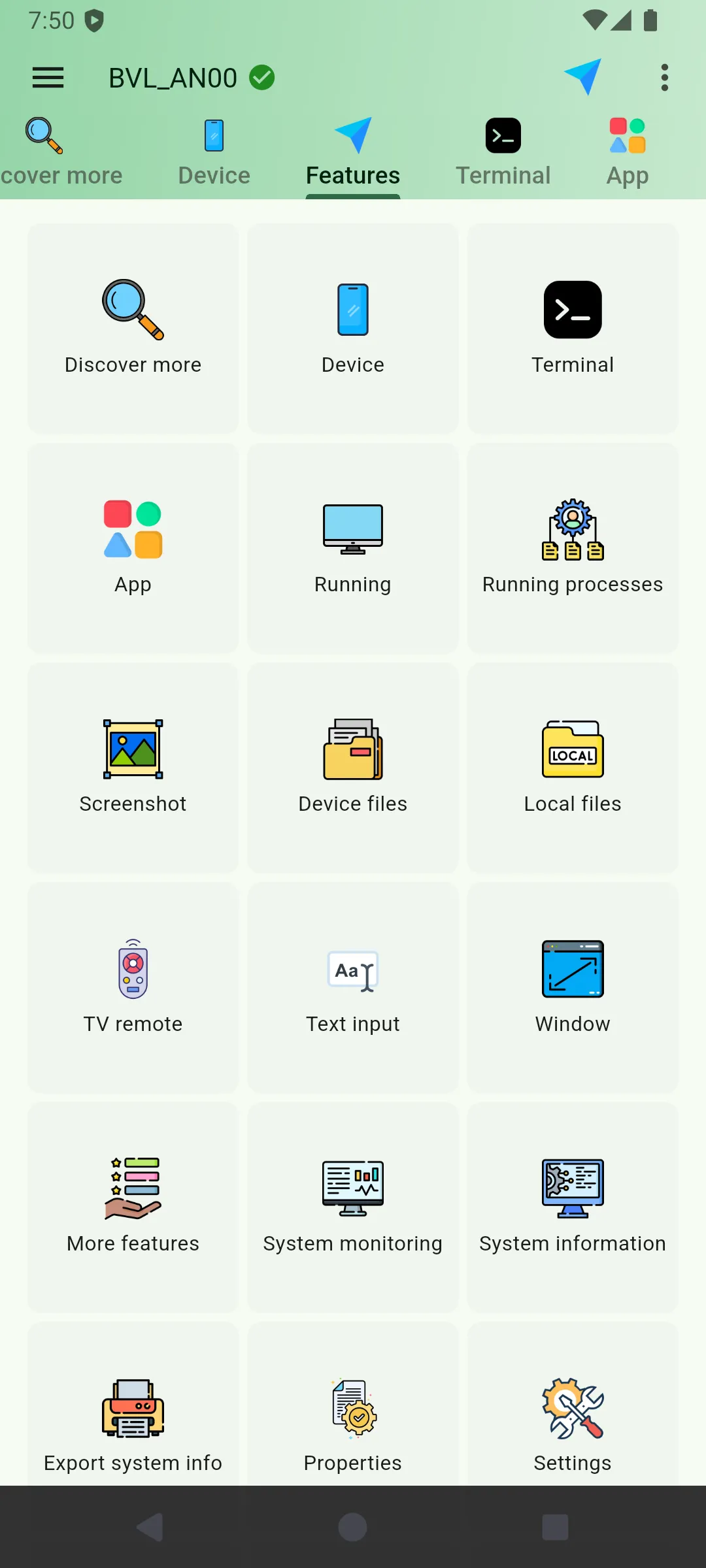Switch to the Device tab

click(x=214, y=152)
